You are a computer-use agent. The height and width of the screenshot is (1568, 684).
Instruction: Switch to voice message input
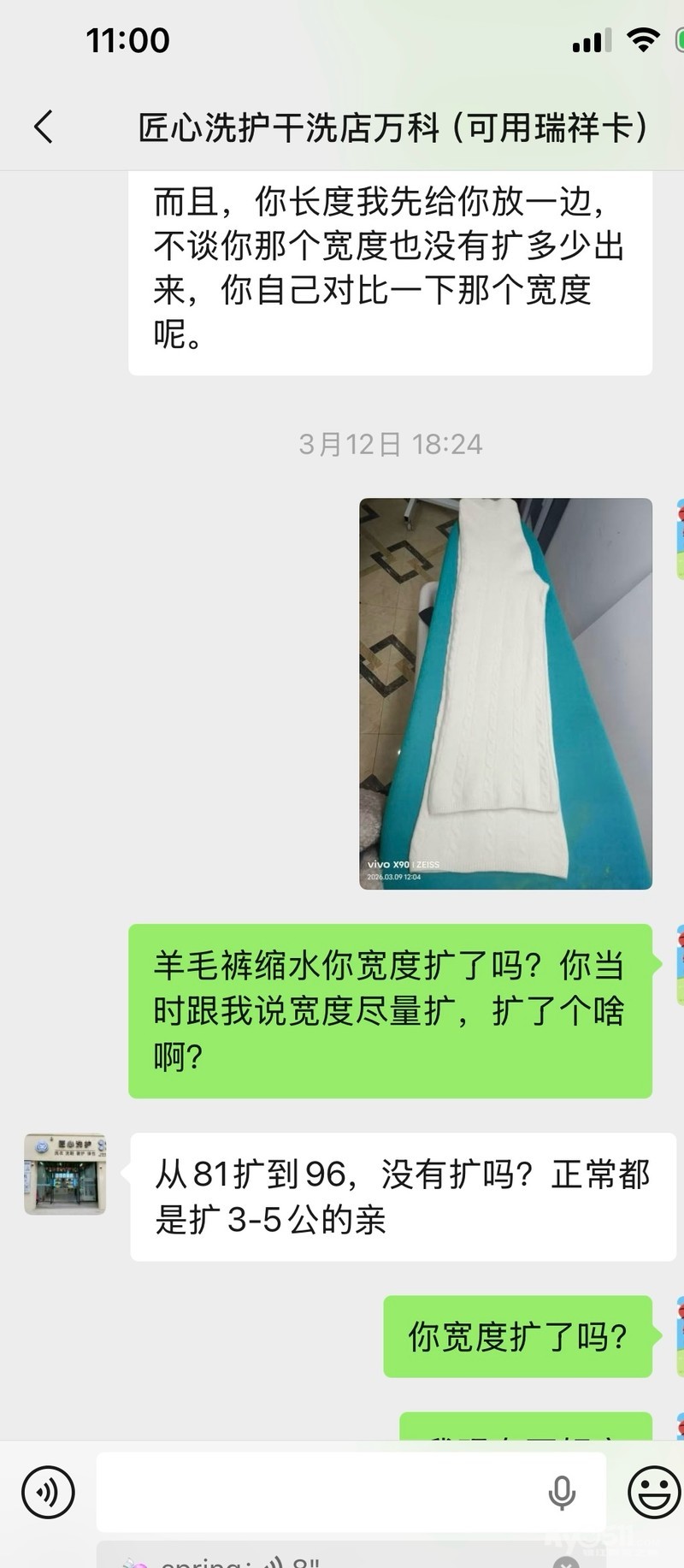pyautogui.click(x=48, y=1492)
